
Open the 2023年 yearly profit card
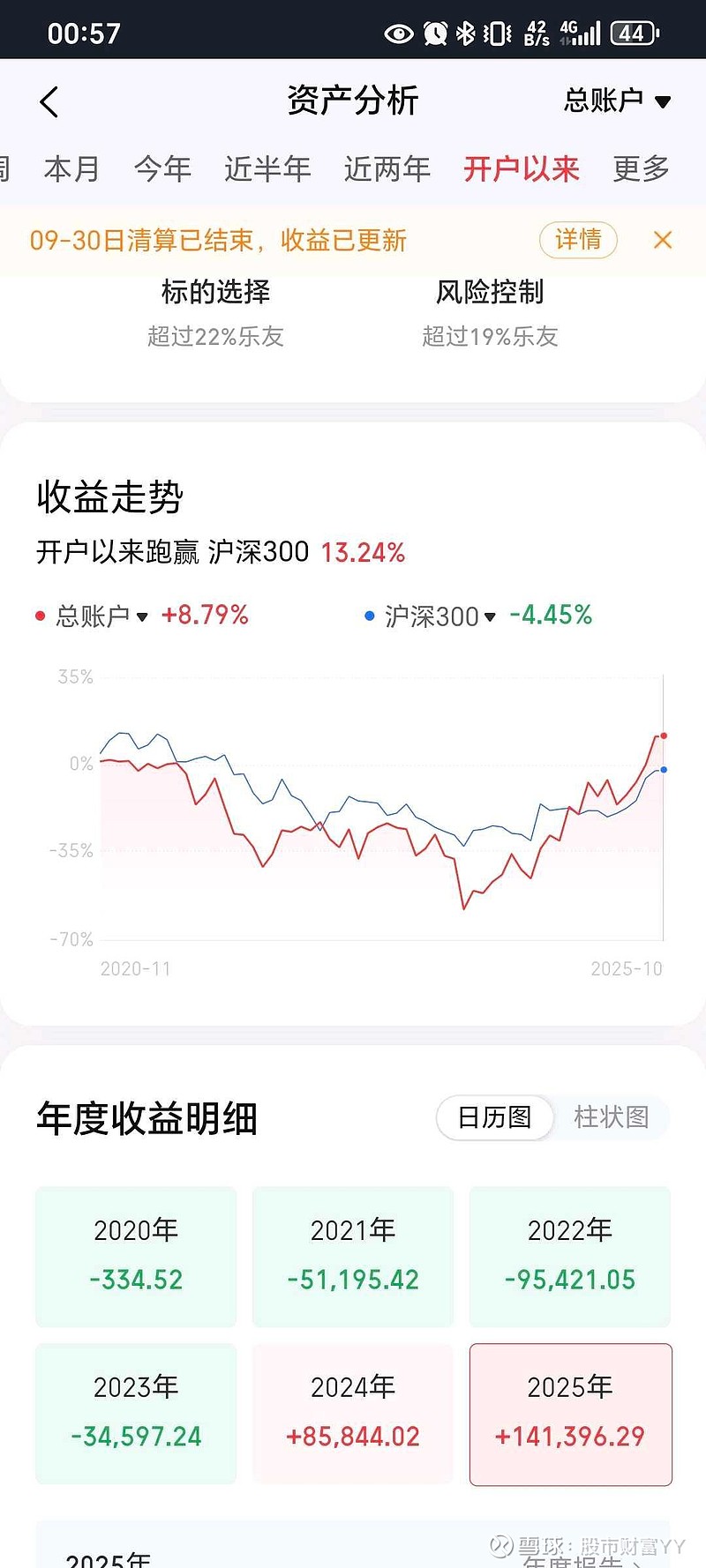(136, 1413)
